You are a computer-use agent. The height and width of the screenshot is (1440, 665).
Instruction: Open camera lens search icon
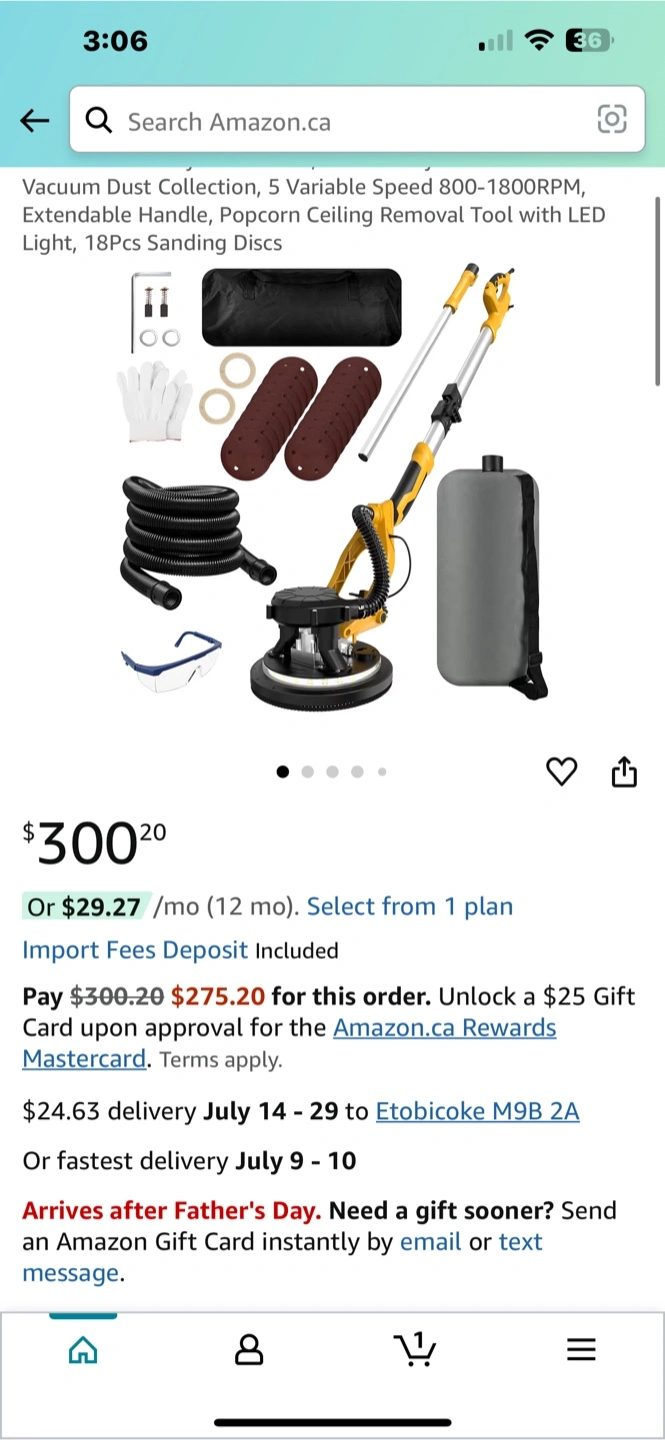pyautogui.click(x=612, y=120)
